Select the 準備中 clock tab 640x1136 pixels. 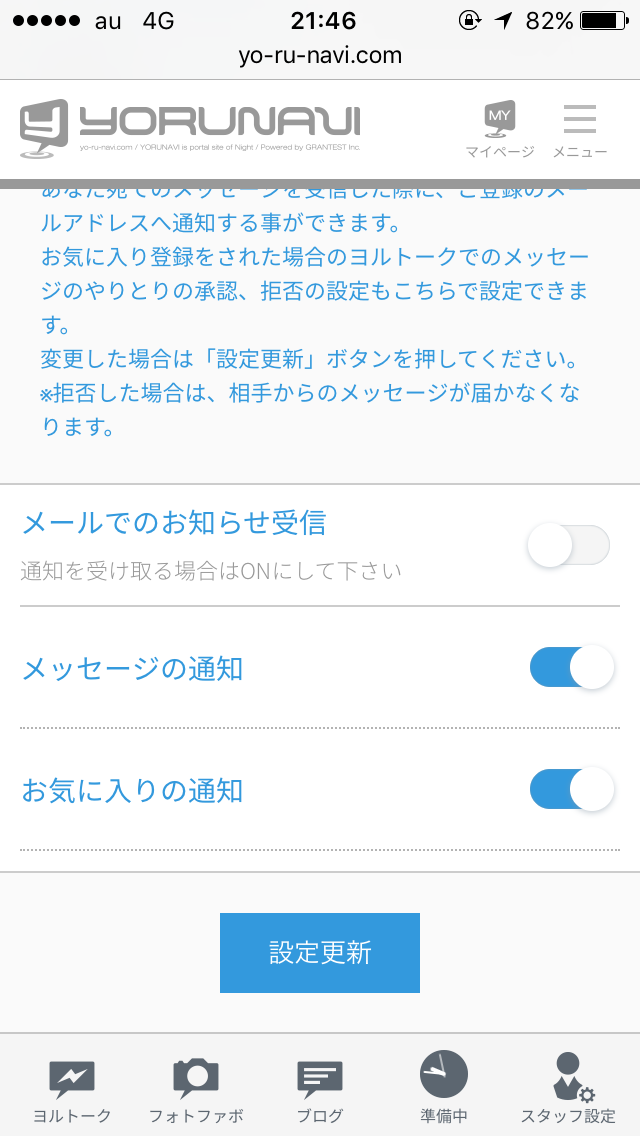coord(444,1087)
